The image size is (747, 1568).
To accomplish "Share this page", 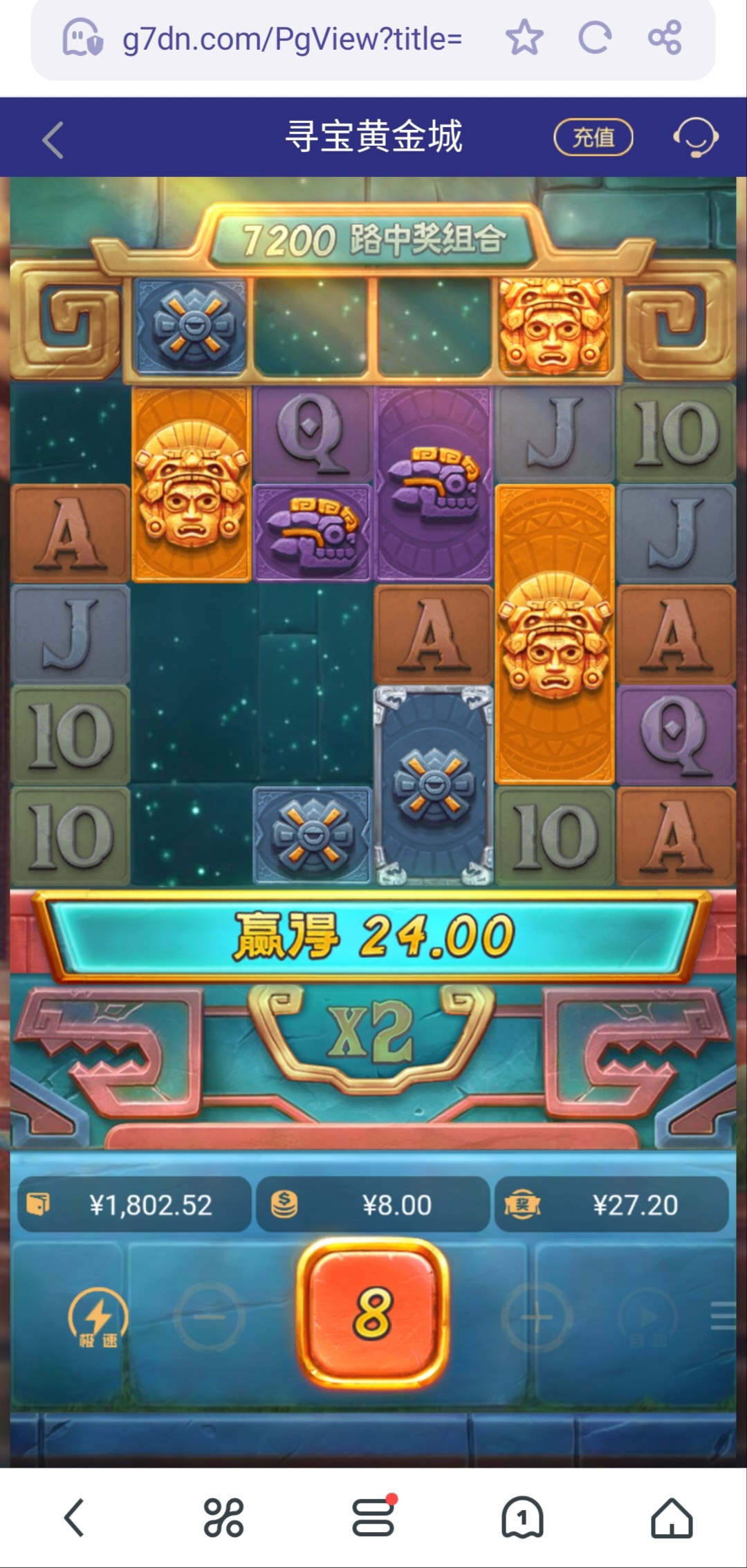I will pos(665,38).
